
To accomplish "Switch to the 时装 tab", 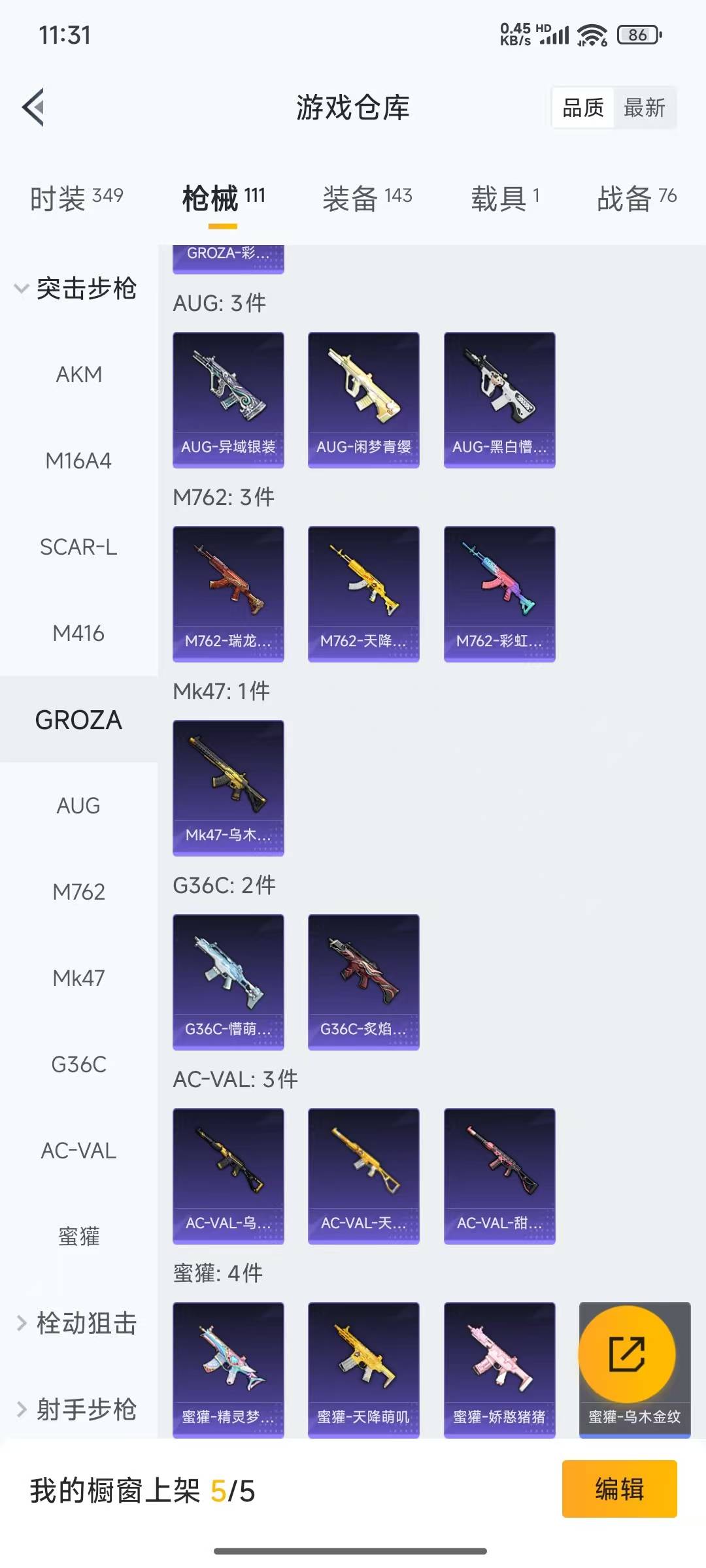I will point(76,198).
